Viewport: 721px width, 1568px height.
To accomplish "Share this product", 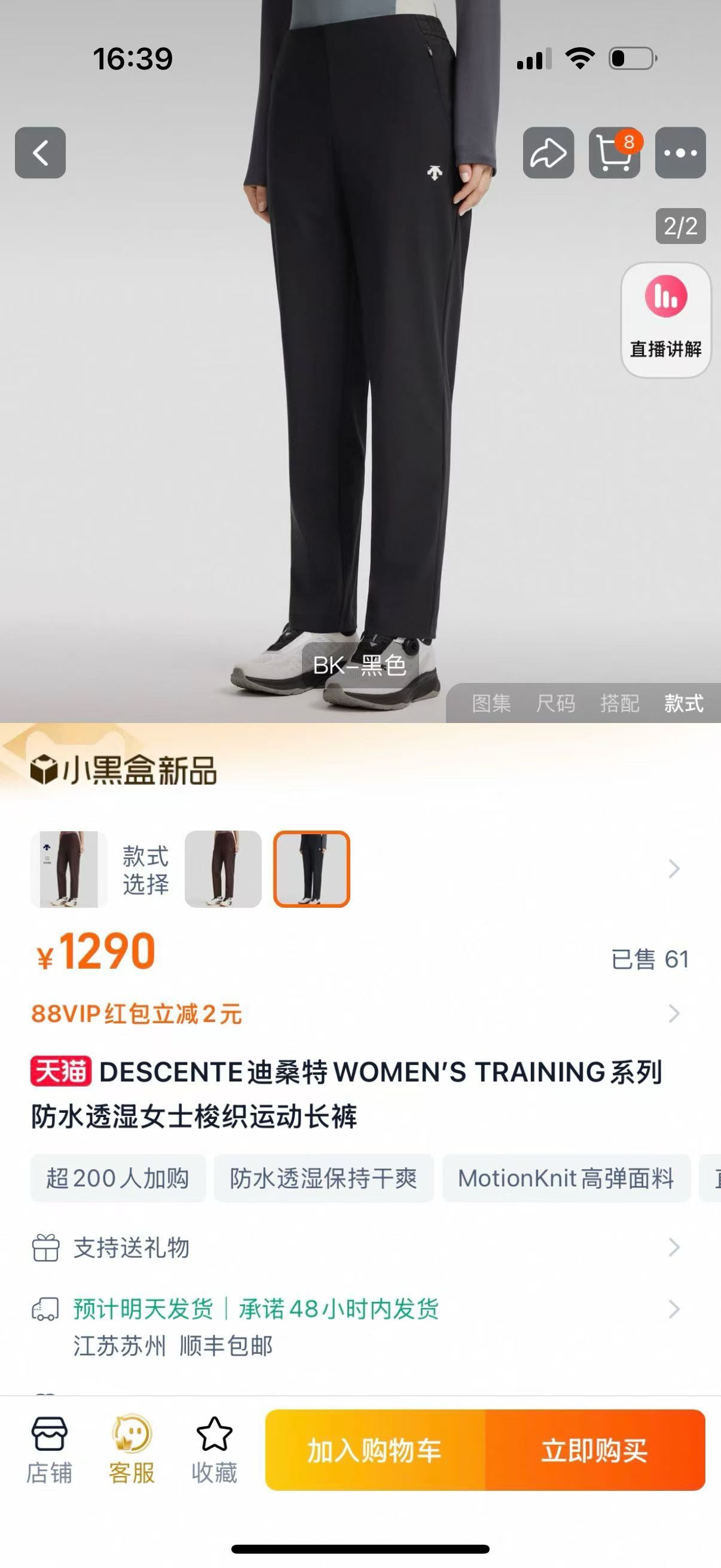I will [x=548, y=152].
